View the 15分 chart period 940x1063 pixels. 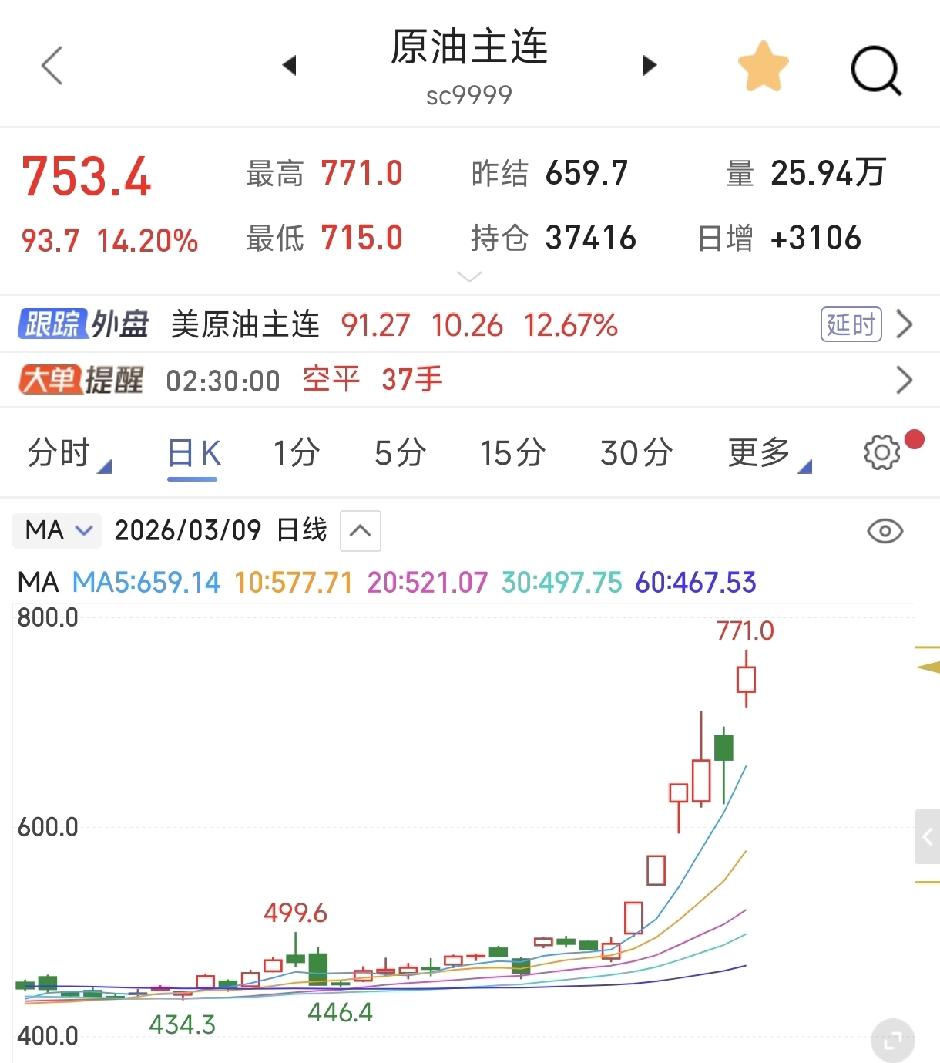512,454
